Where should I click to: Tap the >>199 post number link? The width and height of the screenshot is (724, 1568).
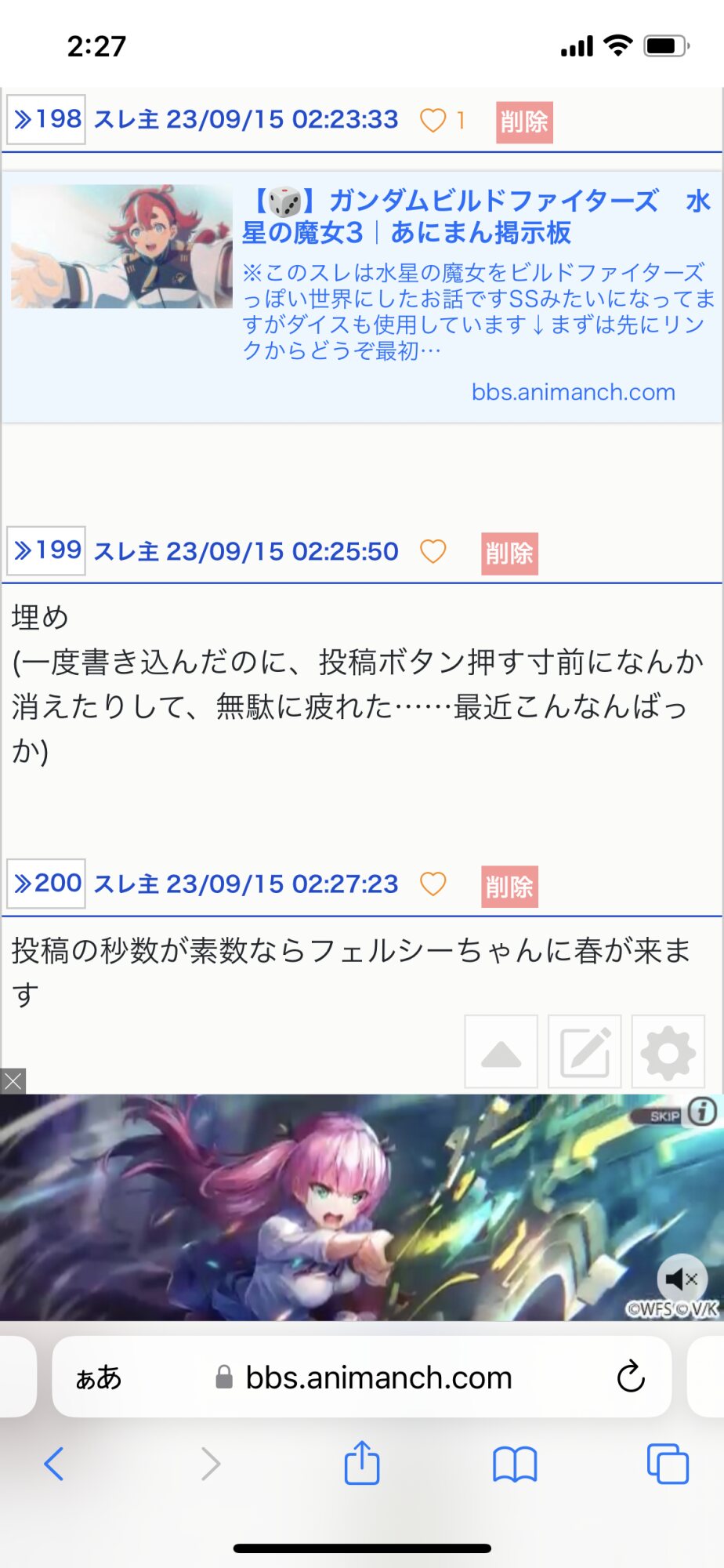tap(46, 551)
